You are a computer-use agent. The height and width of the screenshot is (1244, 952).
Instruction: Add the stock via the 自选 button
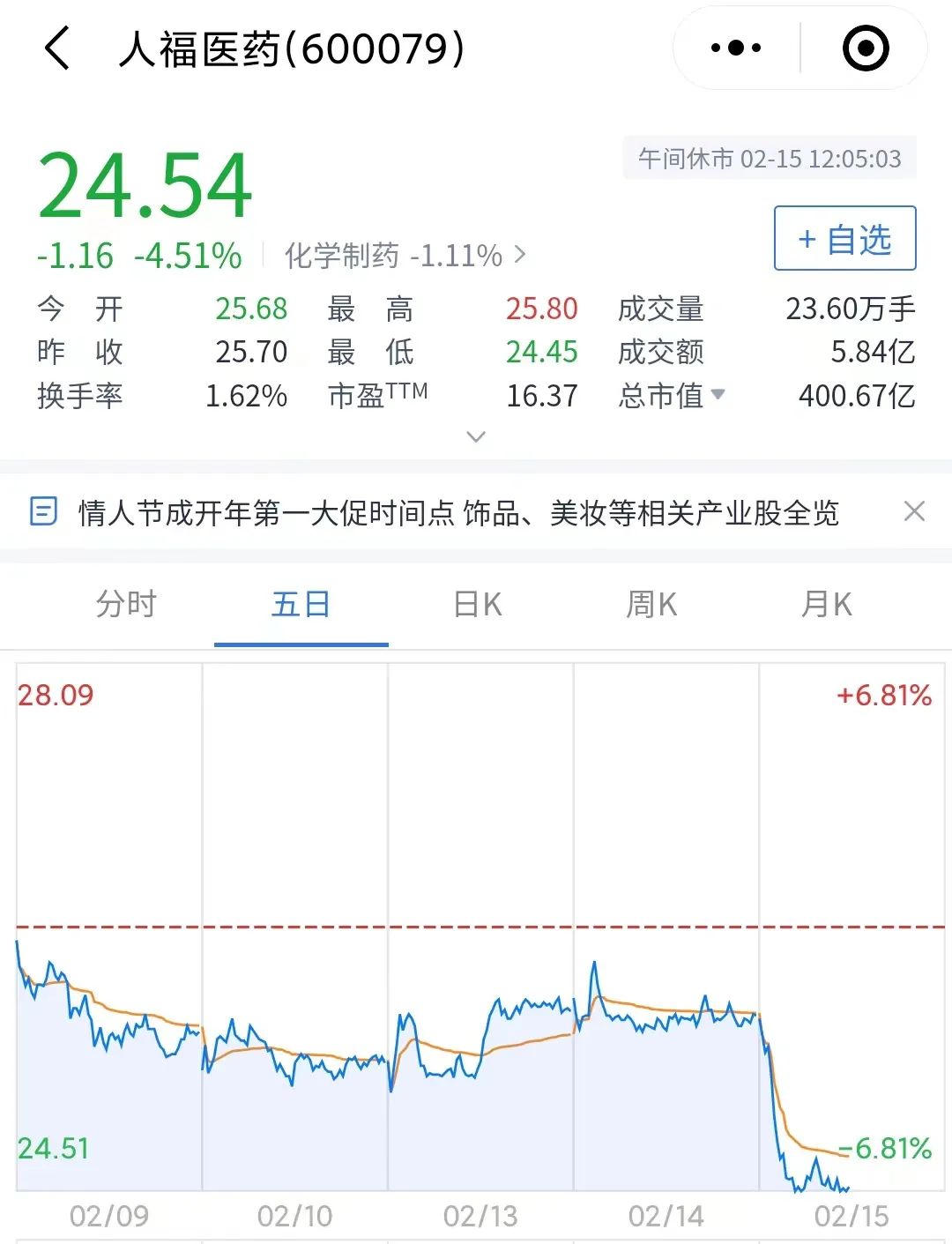pyautogui.click(x=844, y=239)
